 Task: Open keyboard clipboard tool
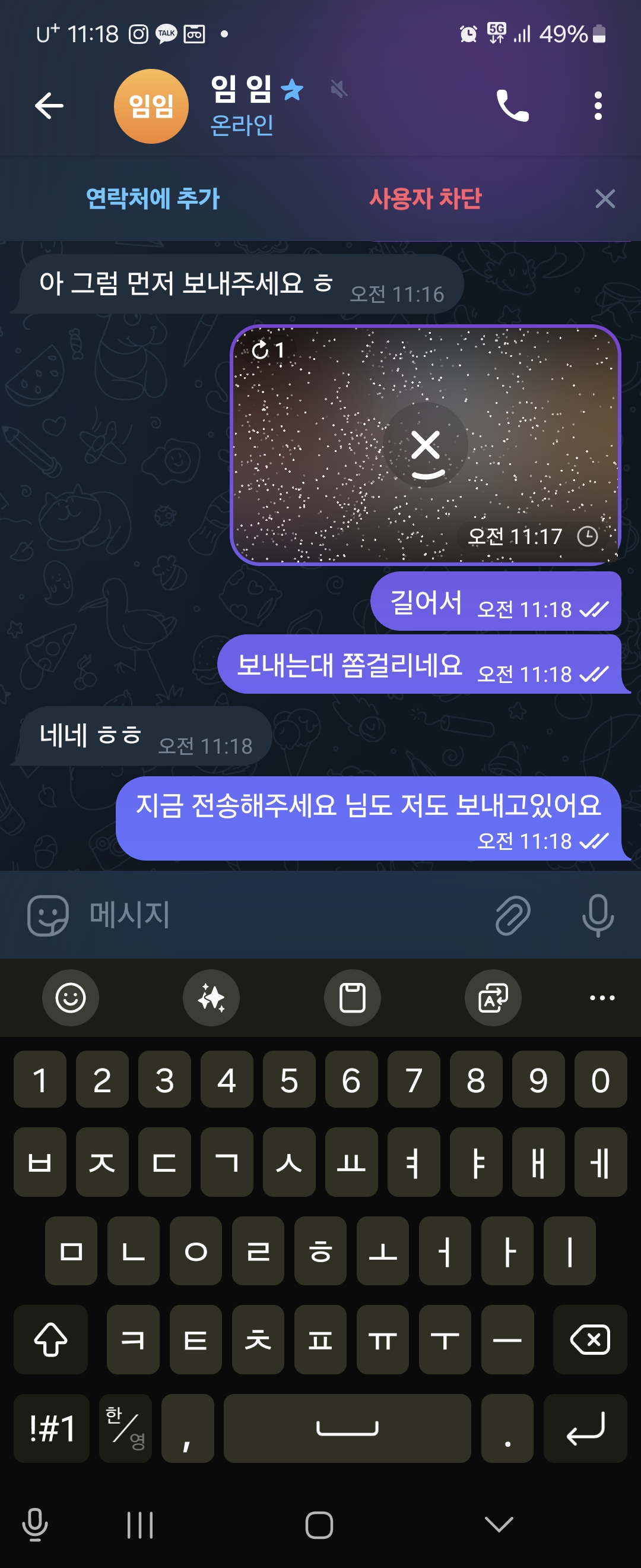tap(352, 998)
